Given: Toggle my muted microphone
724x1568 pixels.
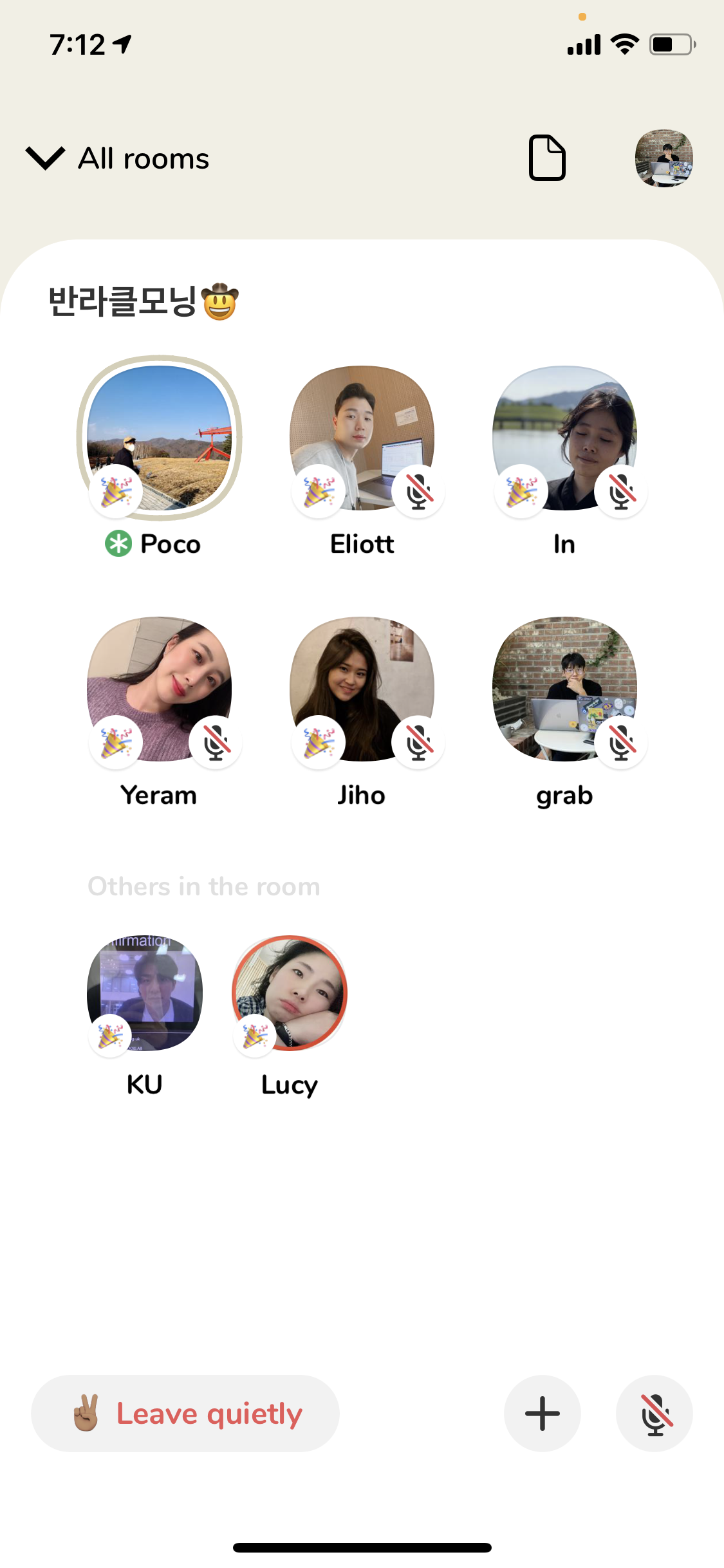Looking at the screenshot, I should (654, 1414).
